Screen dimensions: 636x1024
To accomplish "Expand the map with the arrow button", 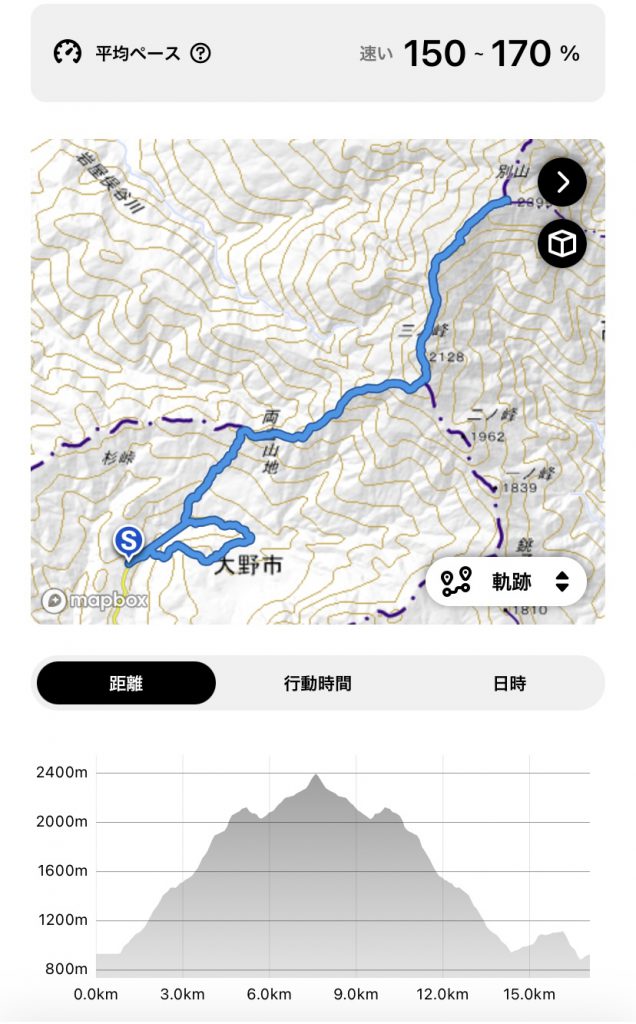I will tap(562, 182).
